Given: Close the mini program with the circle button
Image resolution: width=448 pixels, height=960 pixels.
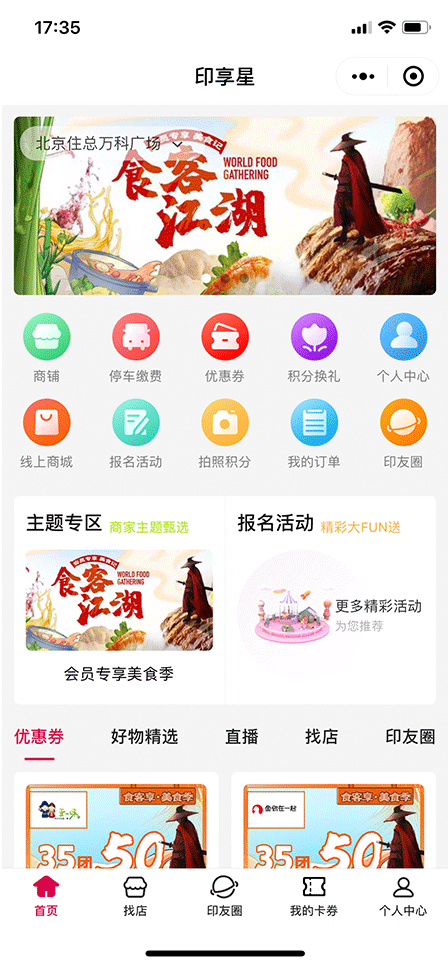Looking at the screenshot, I should tap(413, 77).
